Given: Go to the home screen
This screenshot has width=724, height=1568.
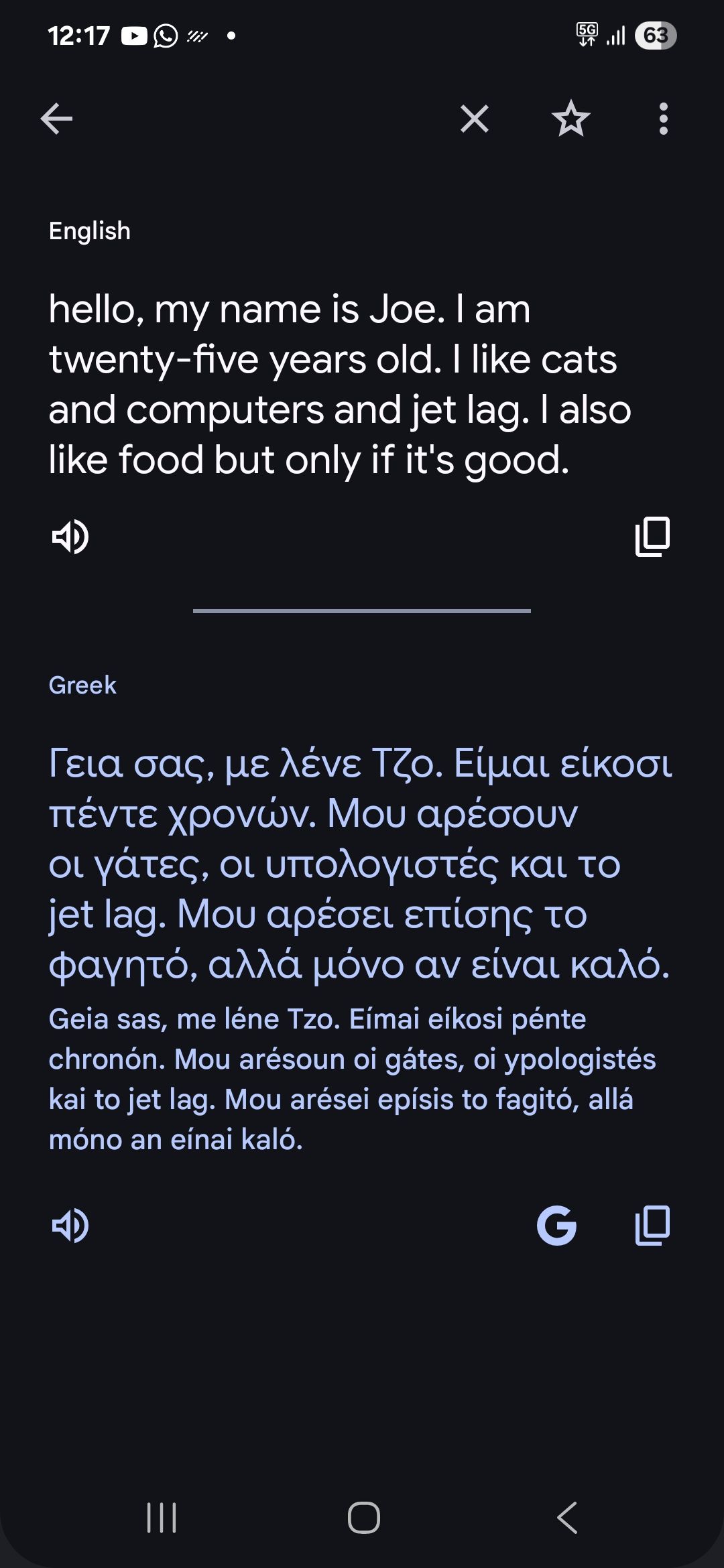Looking at the screenshot, I should pos(364,1518).
